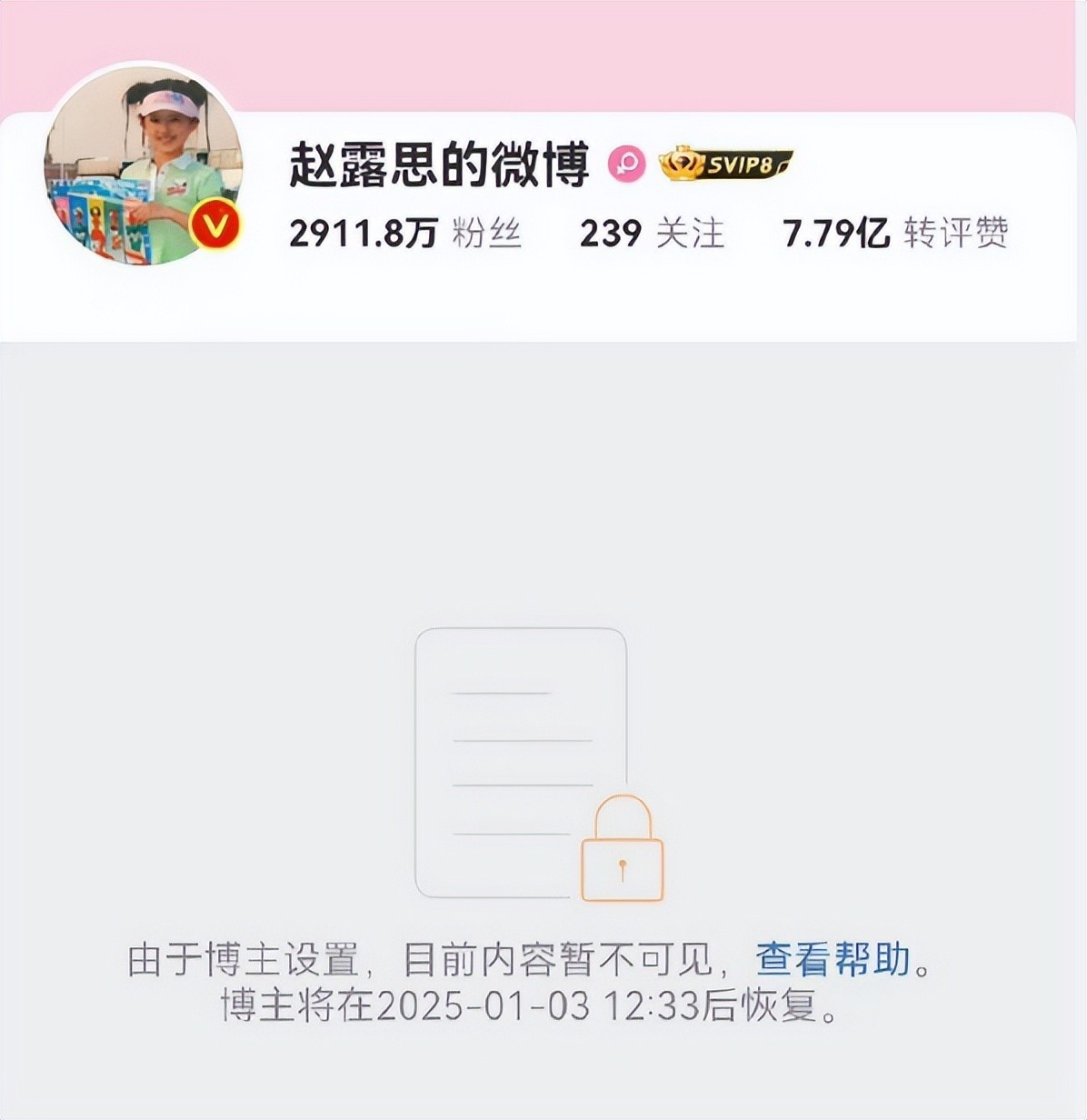This screenshot has height=1120, width=1087.
Task: View the 2911.8万 粉丝 followers list
Action: tap(405, 234)
